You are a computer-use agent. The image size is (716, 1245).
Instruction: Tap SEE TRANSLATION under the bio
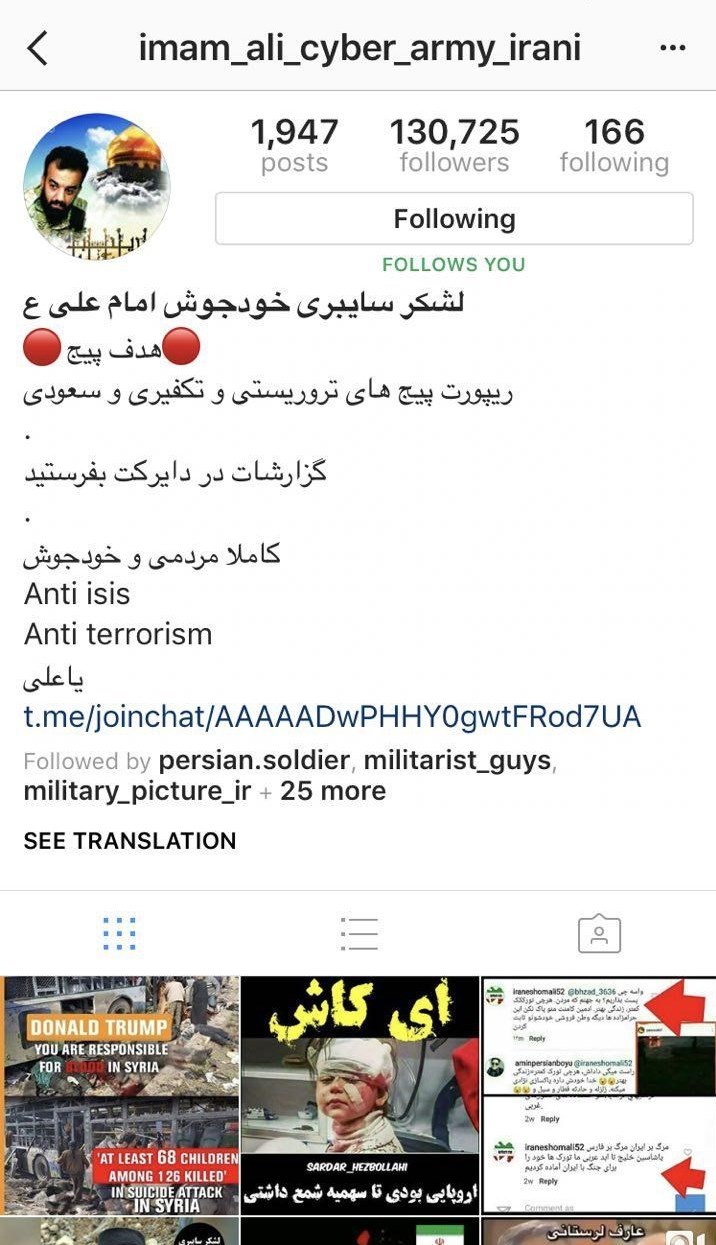[x=130, y=841]
